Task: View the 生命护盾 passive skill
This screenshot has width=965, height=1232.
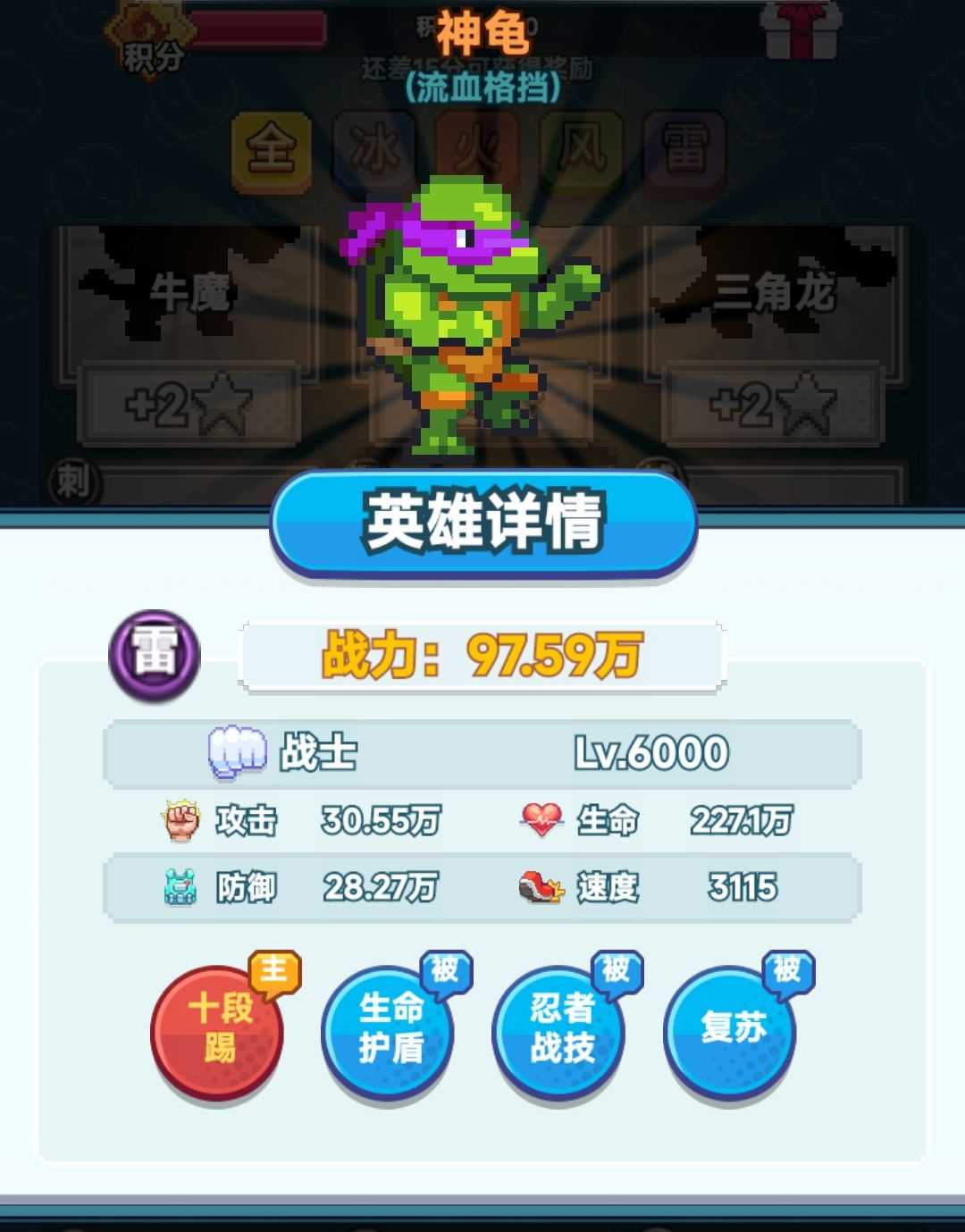Action: click(389, 1030)
